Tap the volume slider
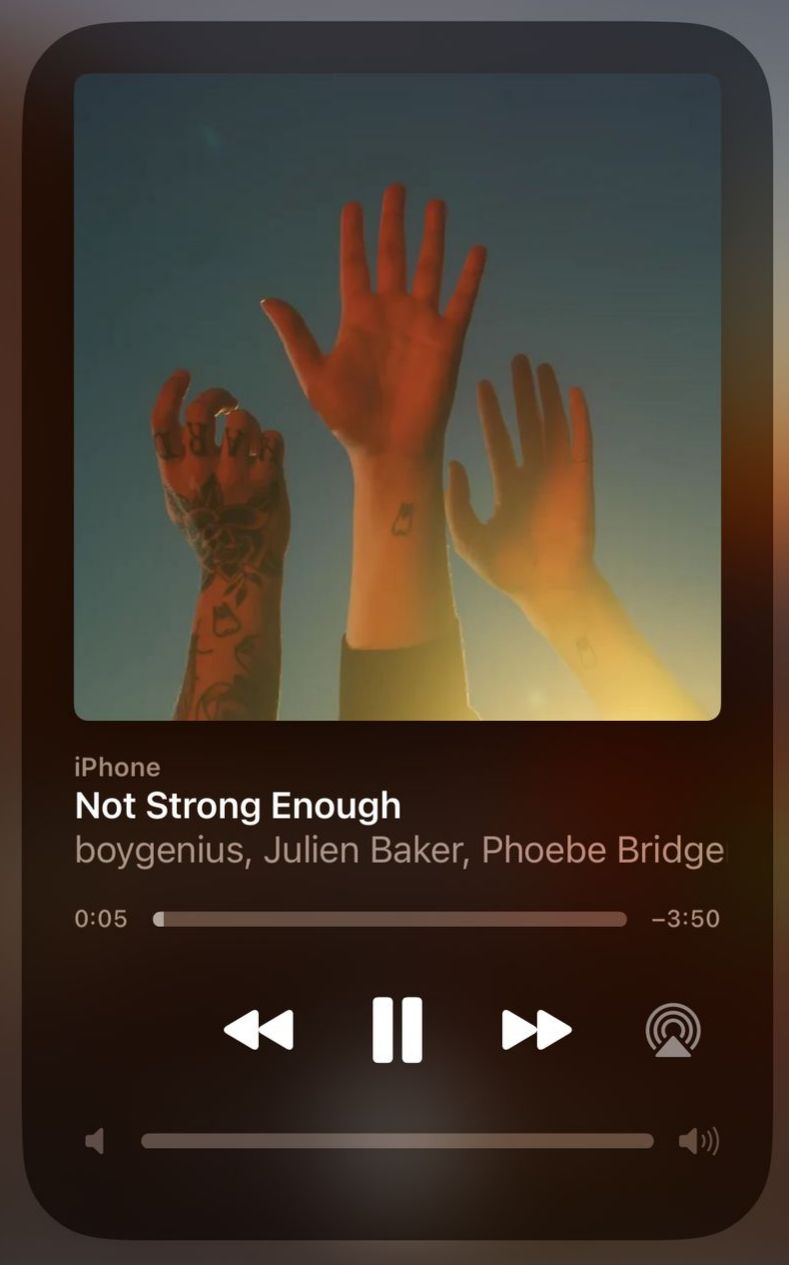 click(x=397, y=1141)
